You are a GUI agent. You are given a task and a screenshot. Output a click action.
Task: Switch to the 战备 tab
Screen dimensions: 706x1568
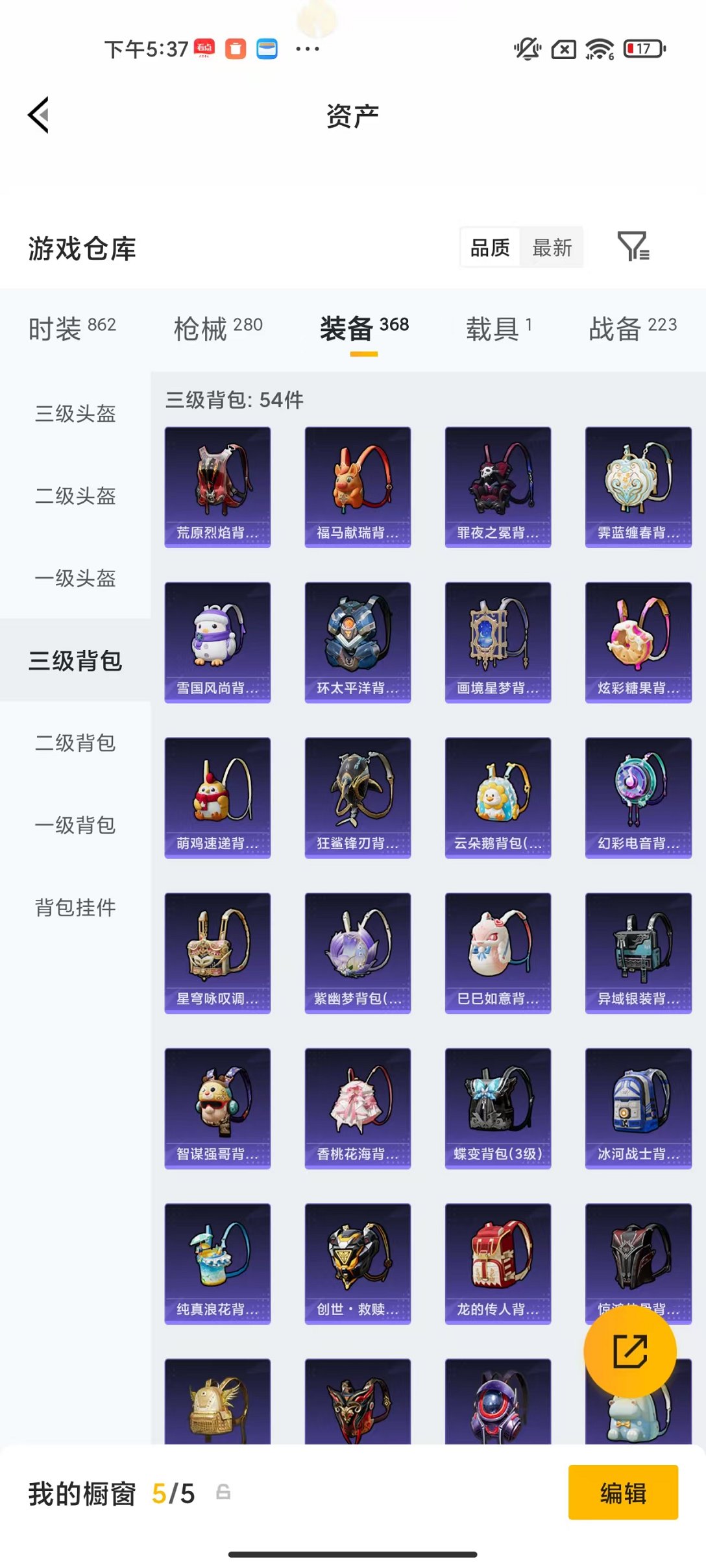(x=633, y=328)
